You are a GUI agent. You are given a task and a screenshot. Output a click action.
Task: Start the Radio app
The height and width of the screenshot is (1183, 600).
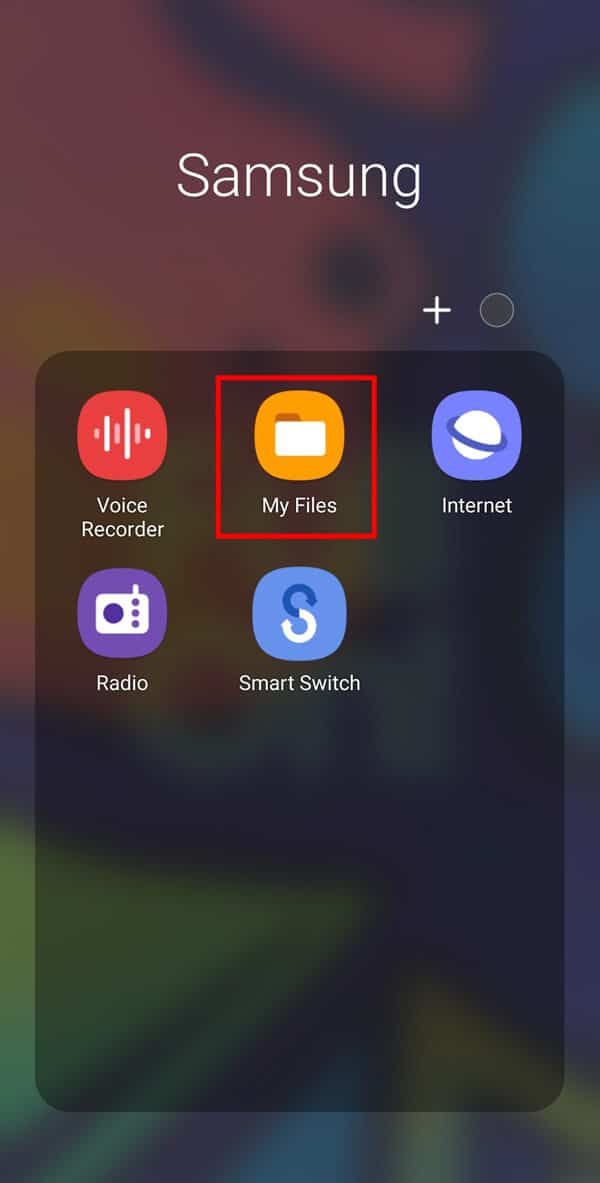(122, 613)
